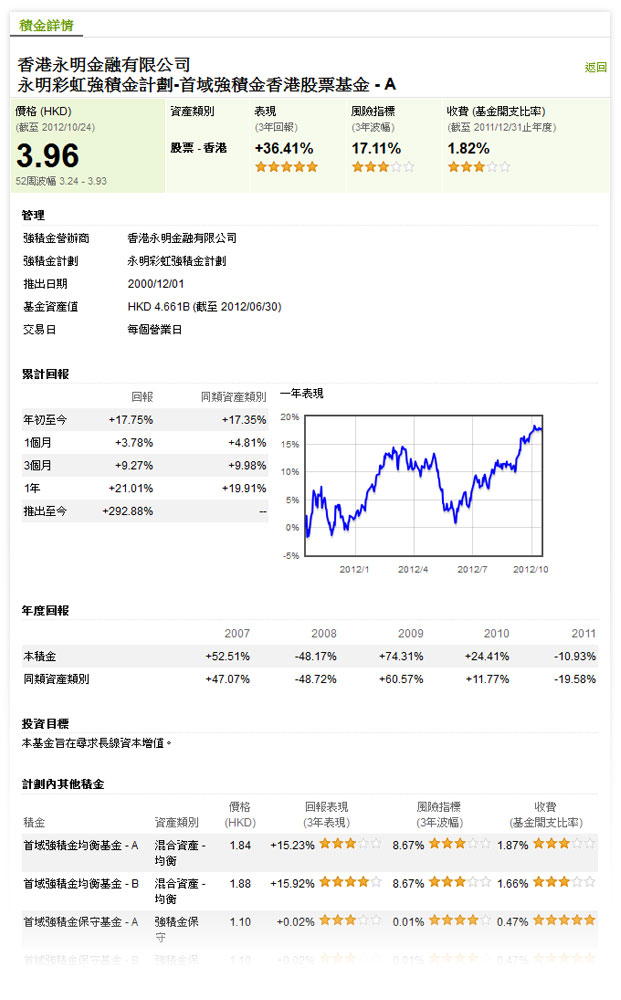
Task: Select the 積金詳情 tab
Action: point(46,26)
